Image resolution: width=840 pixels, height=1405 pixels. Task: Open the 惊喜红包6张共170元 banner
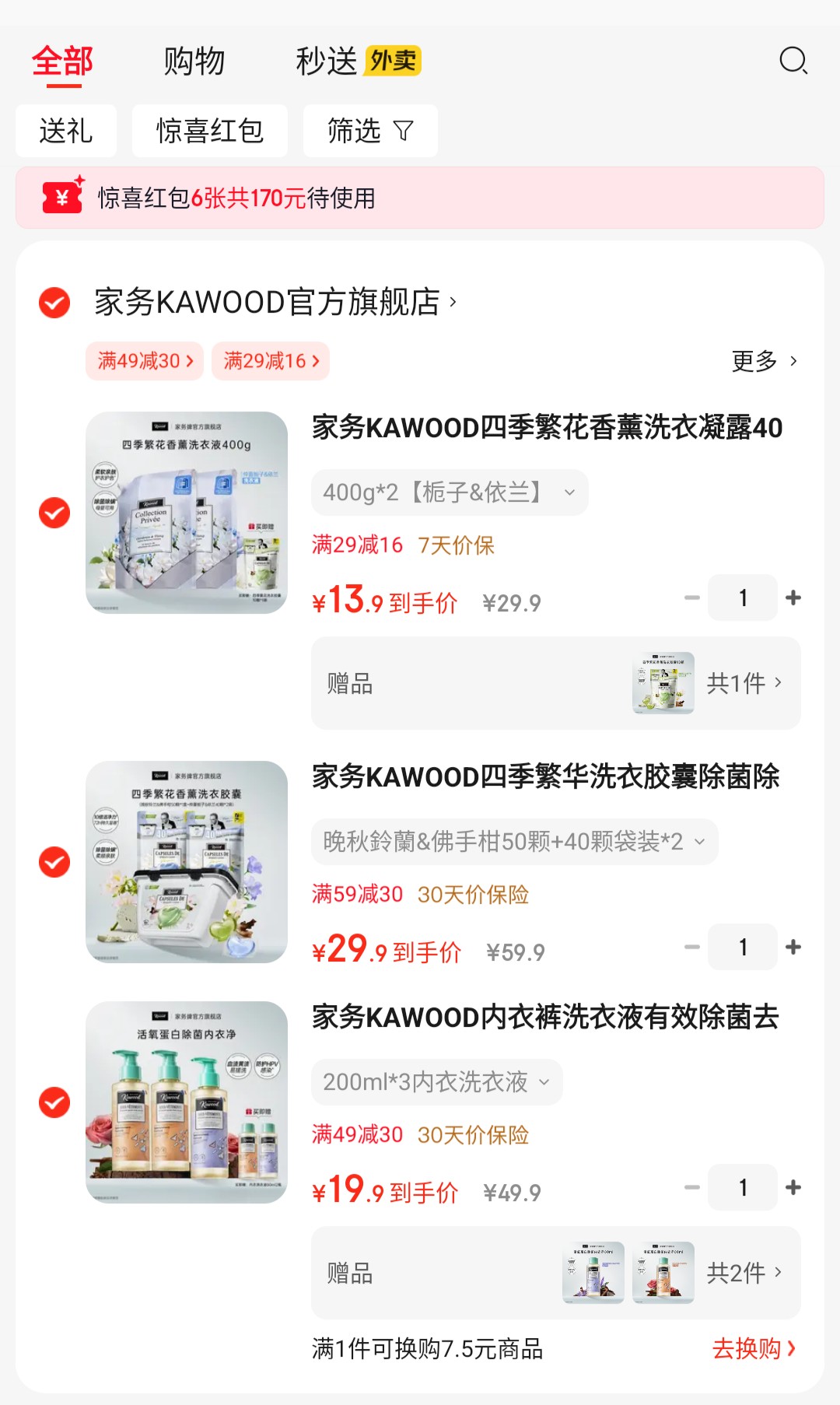420,198
